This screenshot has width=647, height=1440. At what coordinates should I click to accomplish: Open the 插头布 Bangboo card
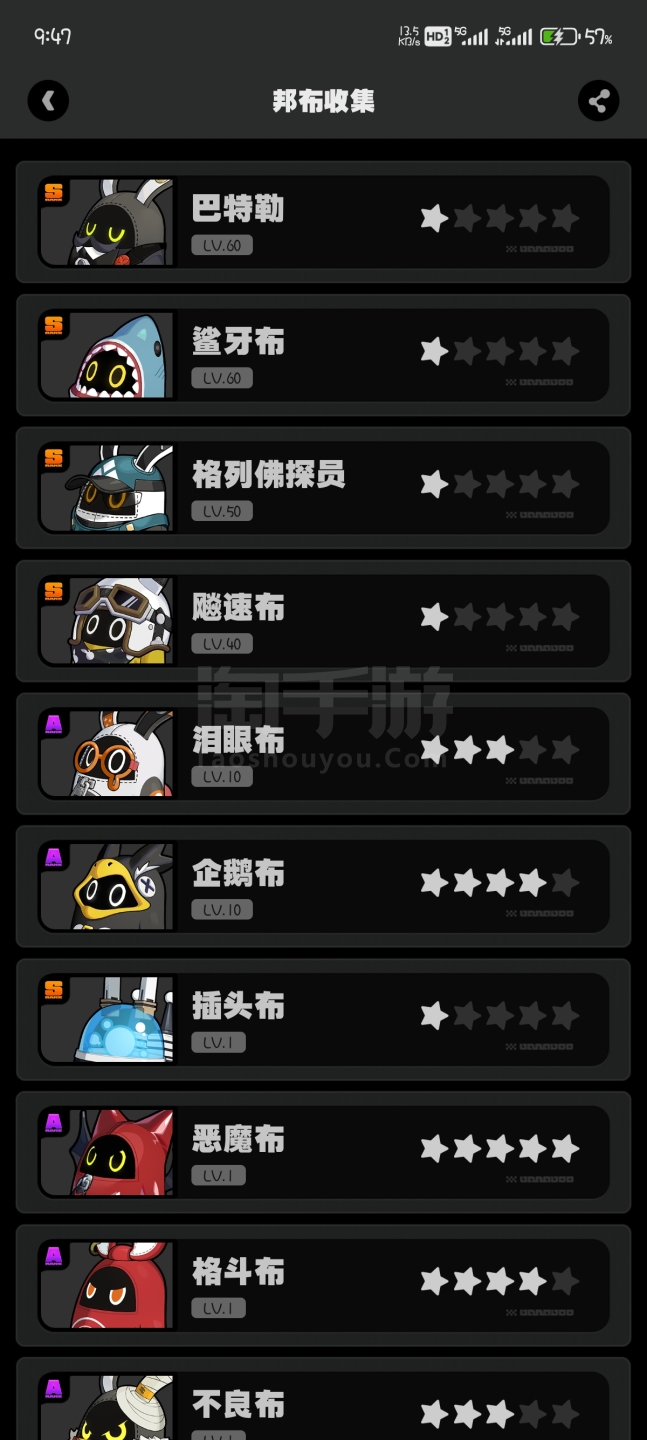pos(324,1020)
